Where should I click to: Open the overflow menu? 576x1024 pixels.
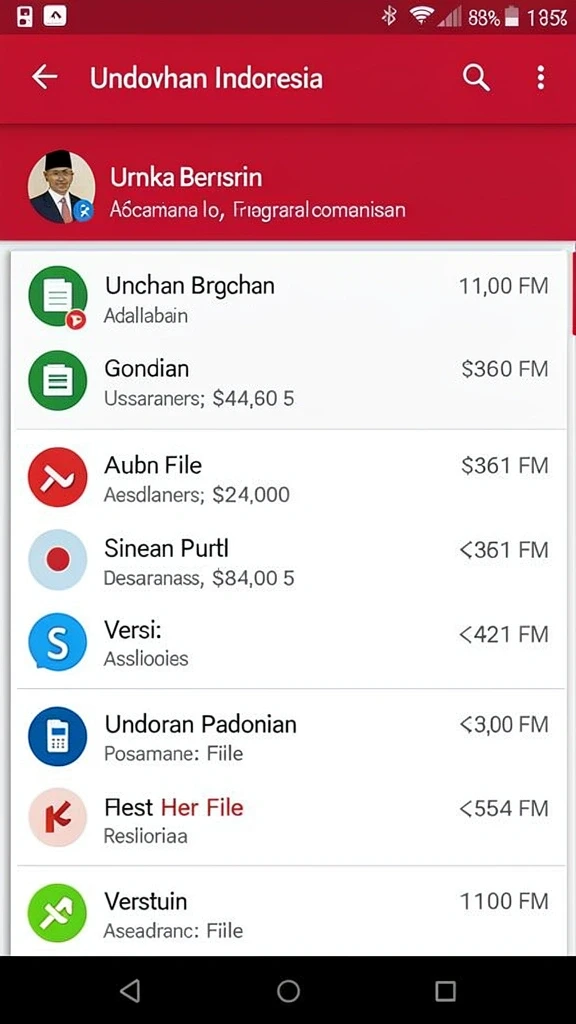pos(540,78)
